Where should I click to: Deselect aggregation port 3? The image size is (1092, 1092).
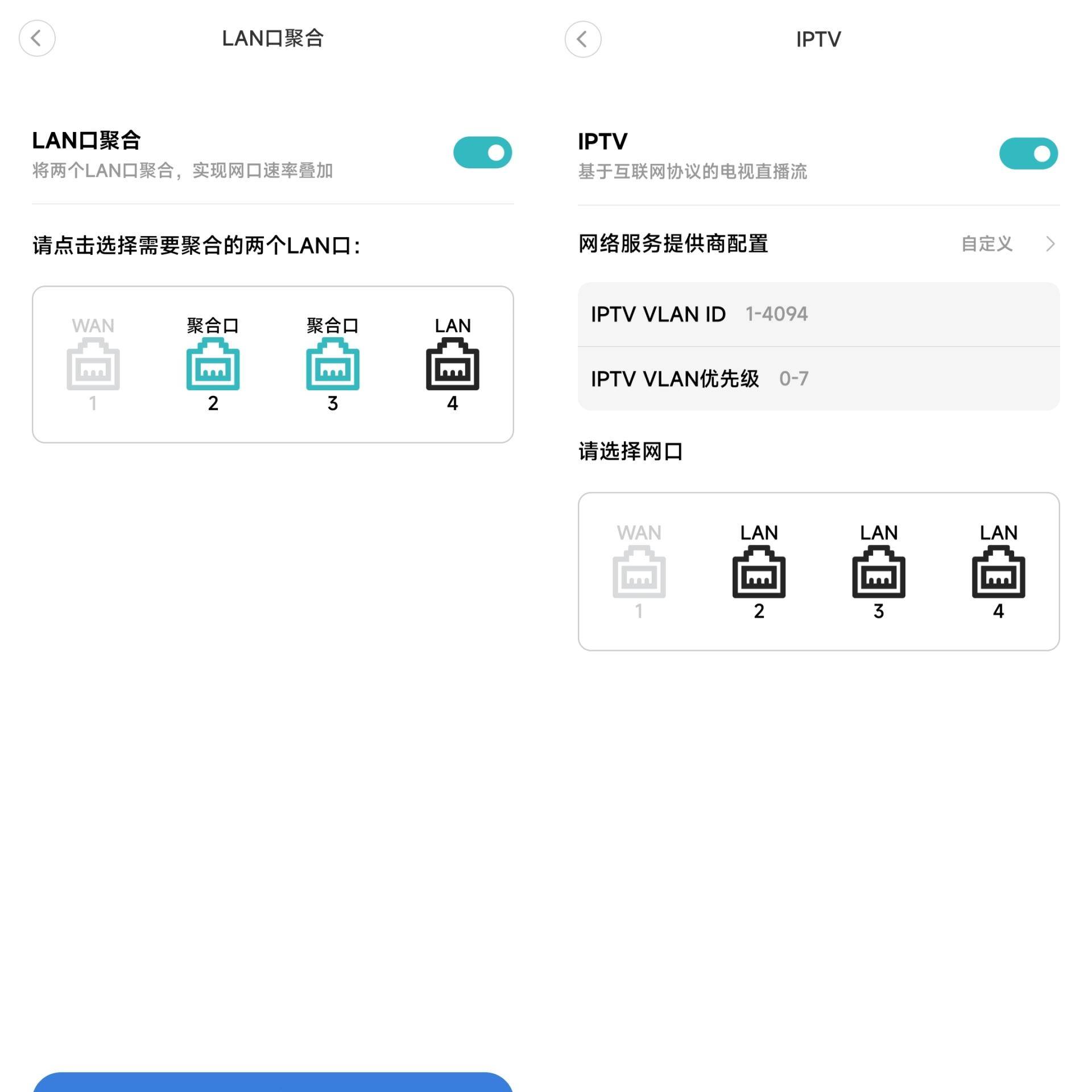[x=333, y=364]
